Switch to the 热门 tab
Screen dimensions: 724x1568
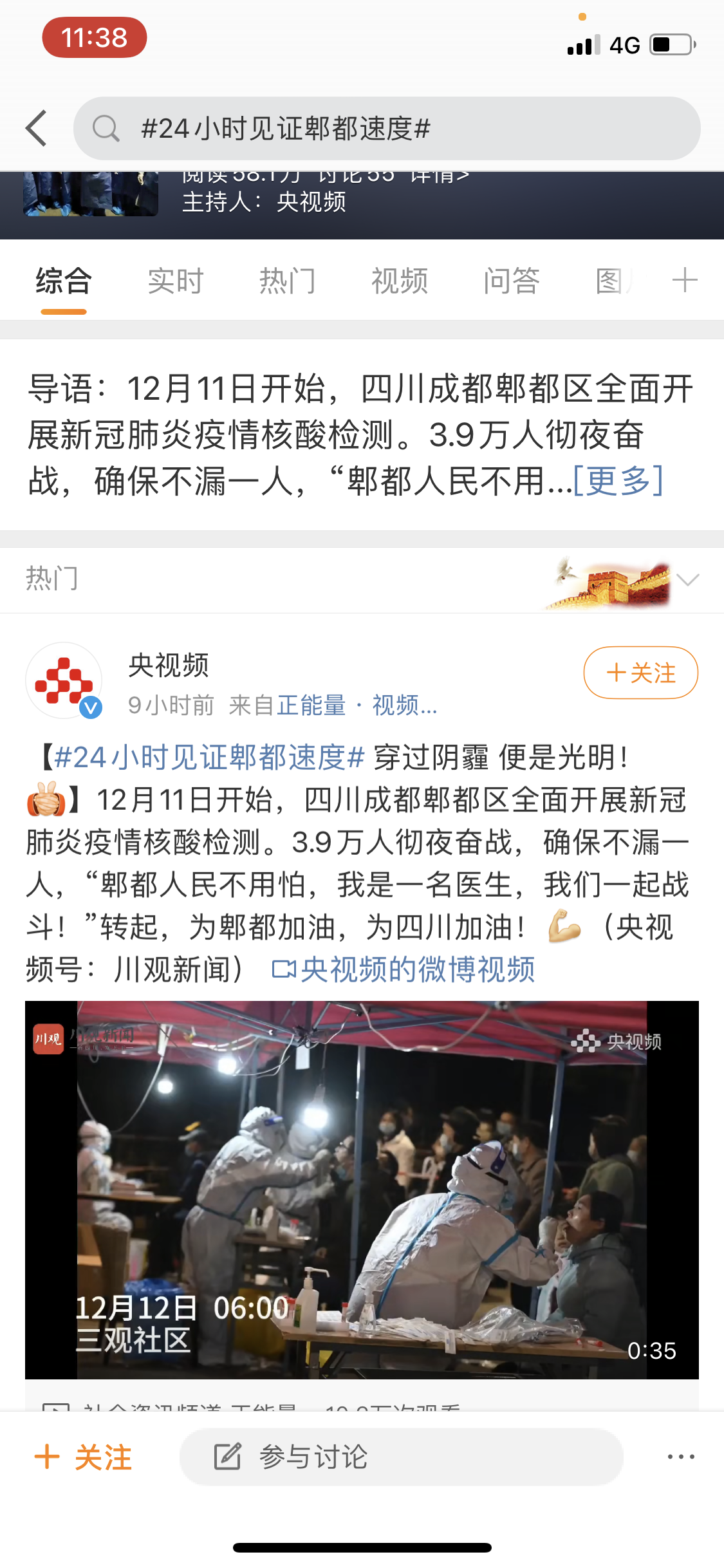click(287, 281)
